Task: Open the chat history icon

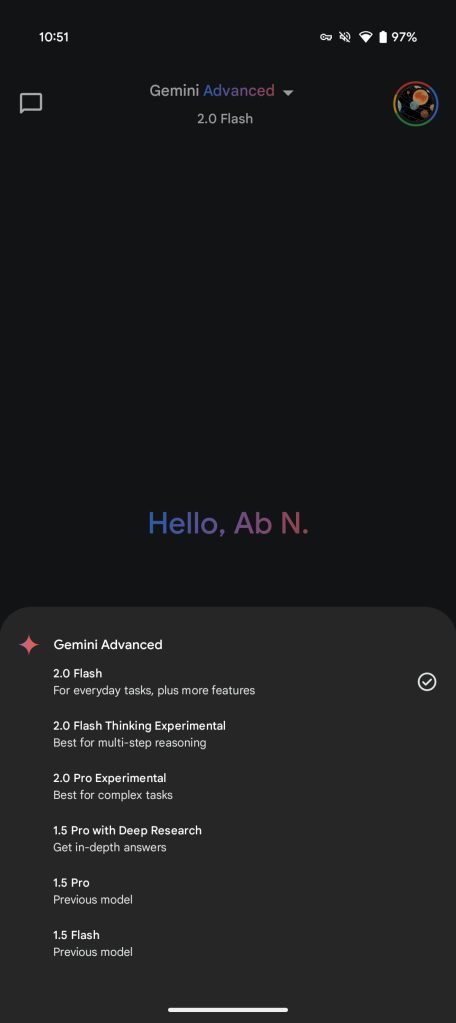Action: tap(31, 103)
